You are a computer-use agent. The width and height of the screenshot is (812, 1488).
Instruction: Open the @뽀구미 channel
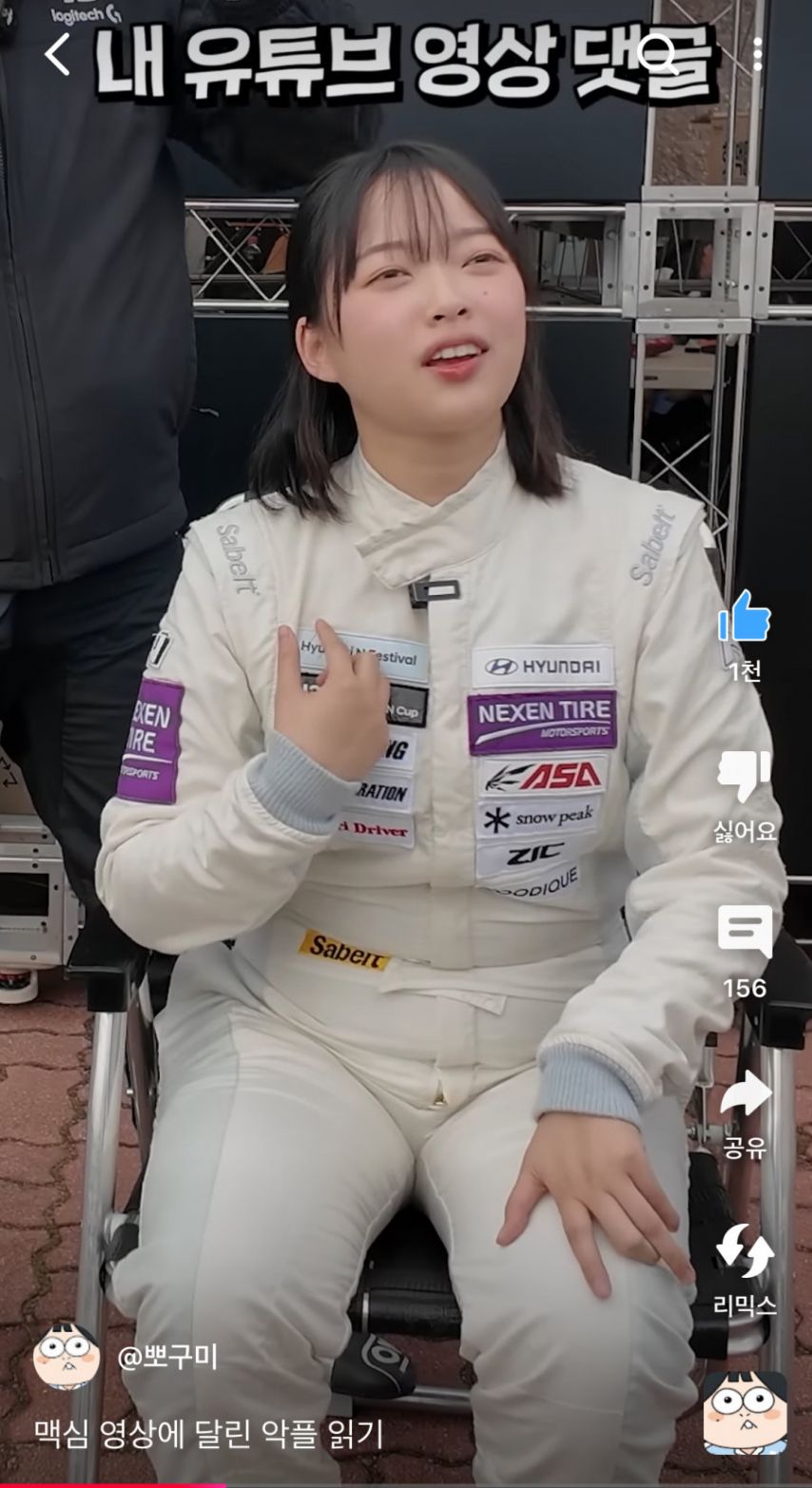166,1357
